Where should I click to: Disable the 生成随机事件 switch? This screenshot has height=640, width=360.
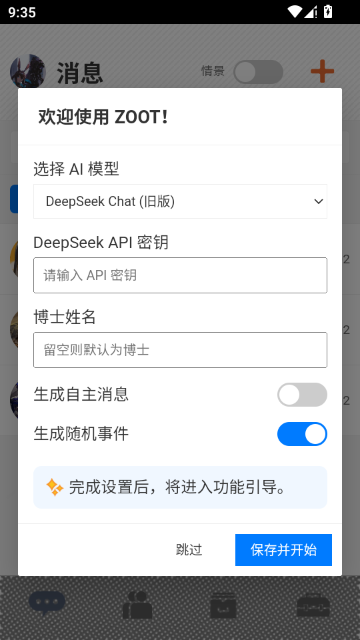tap(302, 434)
